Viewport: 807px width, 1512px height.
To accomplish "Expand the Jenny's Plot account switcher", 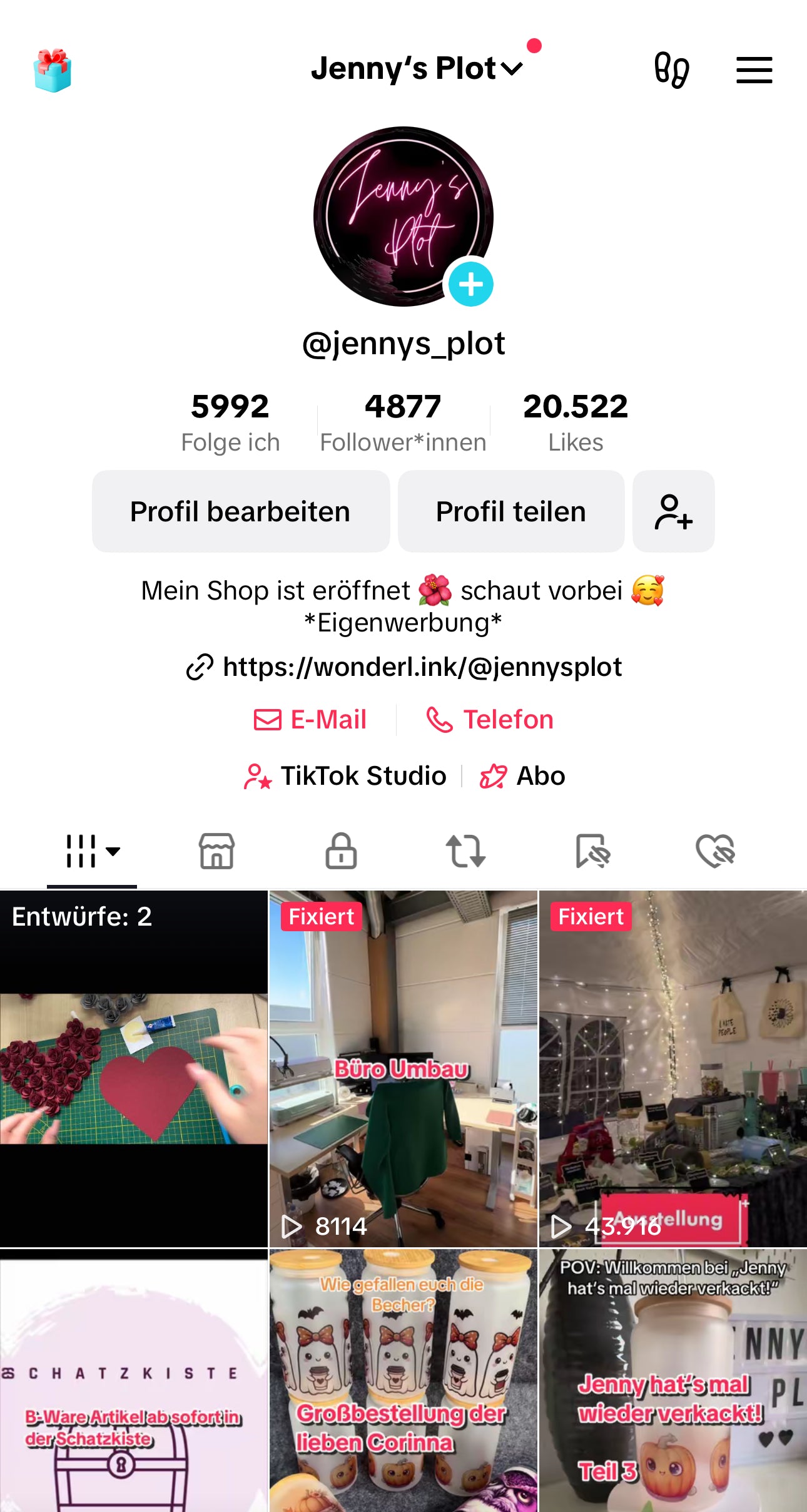I will coord(417,69).
